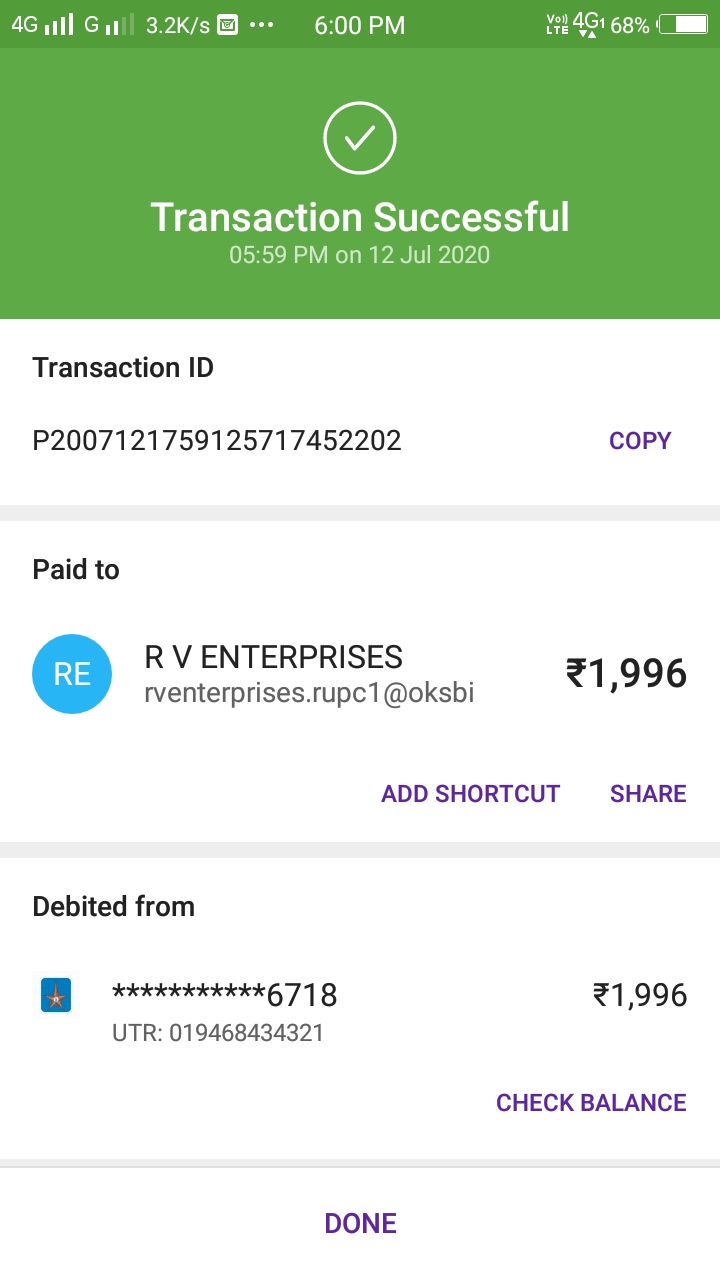Copy the transaction ID
The height and width of the screenshot is (1280, 720).
pyautogui.click(x=640, y=441)
